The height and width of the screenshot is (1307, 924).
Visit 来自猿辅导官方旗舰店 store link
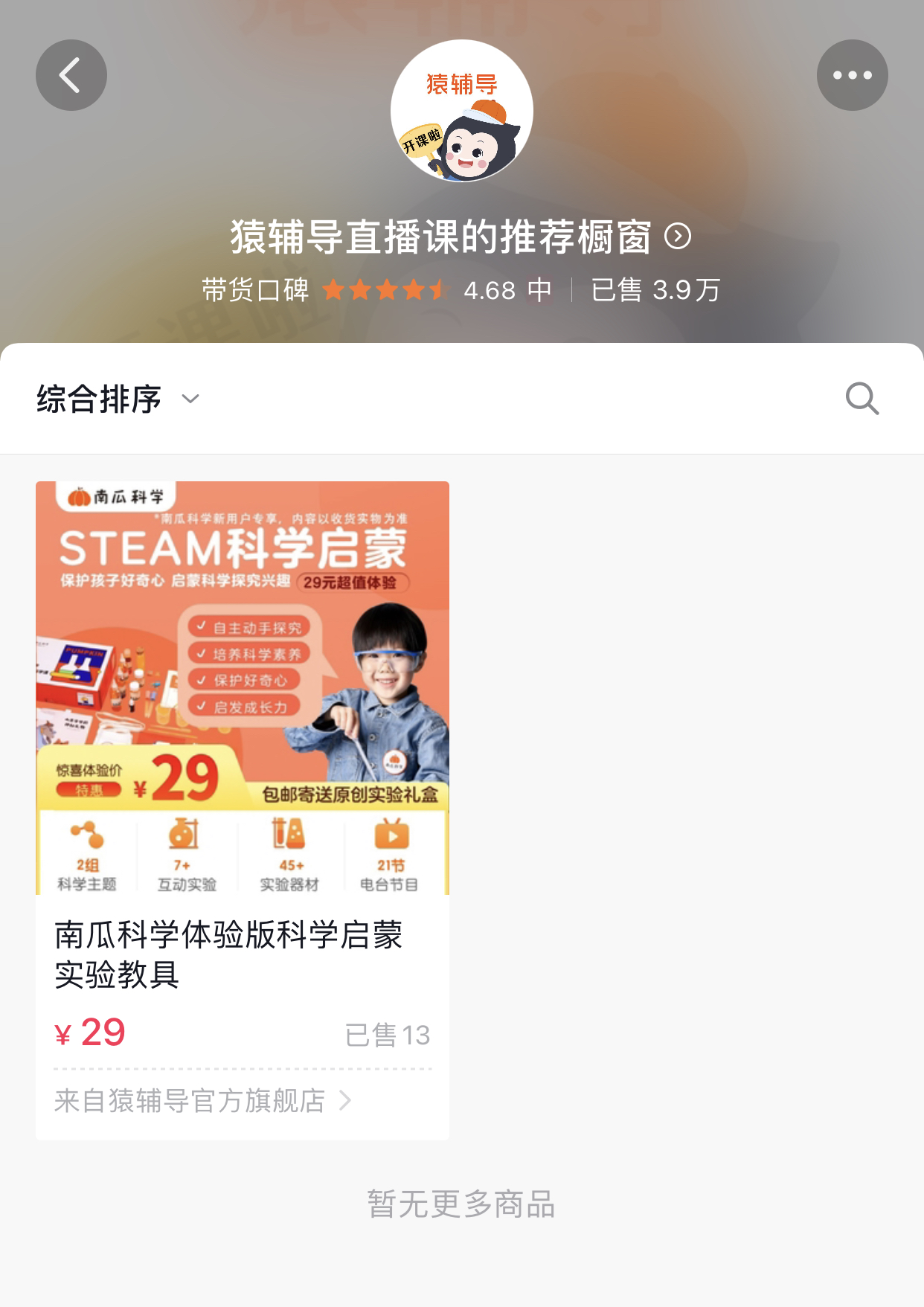coord(202,1100)
